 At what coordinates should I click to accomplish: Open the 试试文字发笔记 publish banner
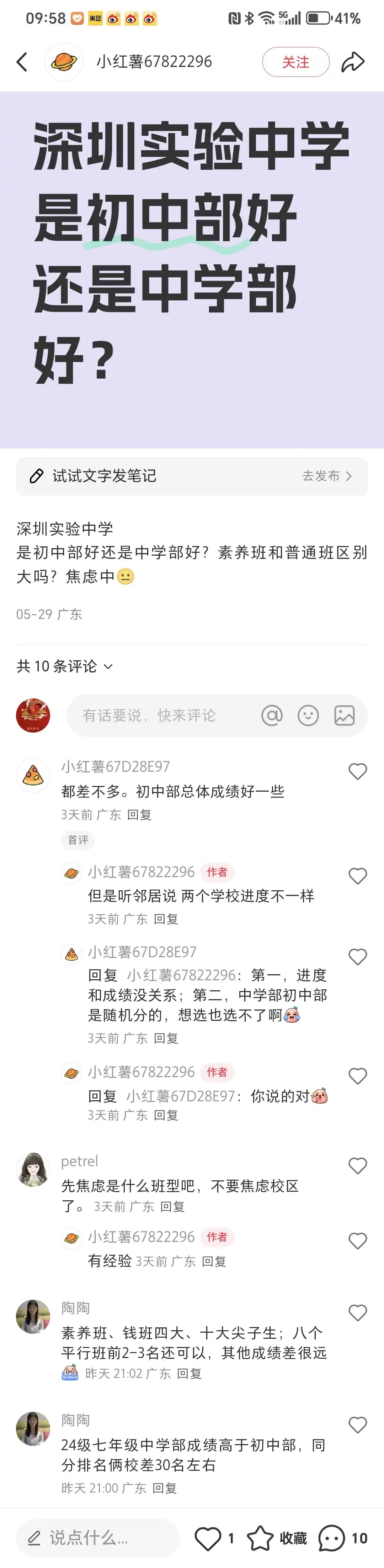(192, 476)
